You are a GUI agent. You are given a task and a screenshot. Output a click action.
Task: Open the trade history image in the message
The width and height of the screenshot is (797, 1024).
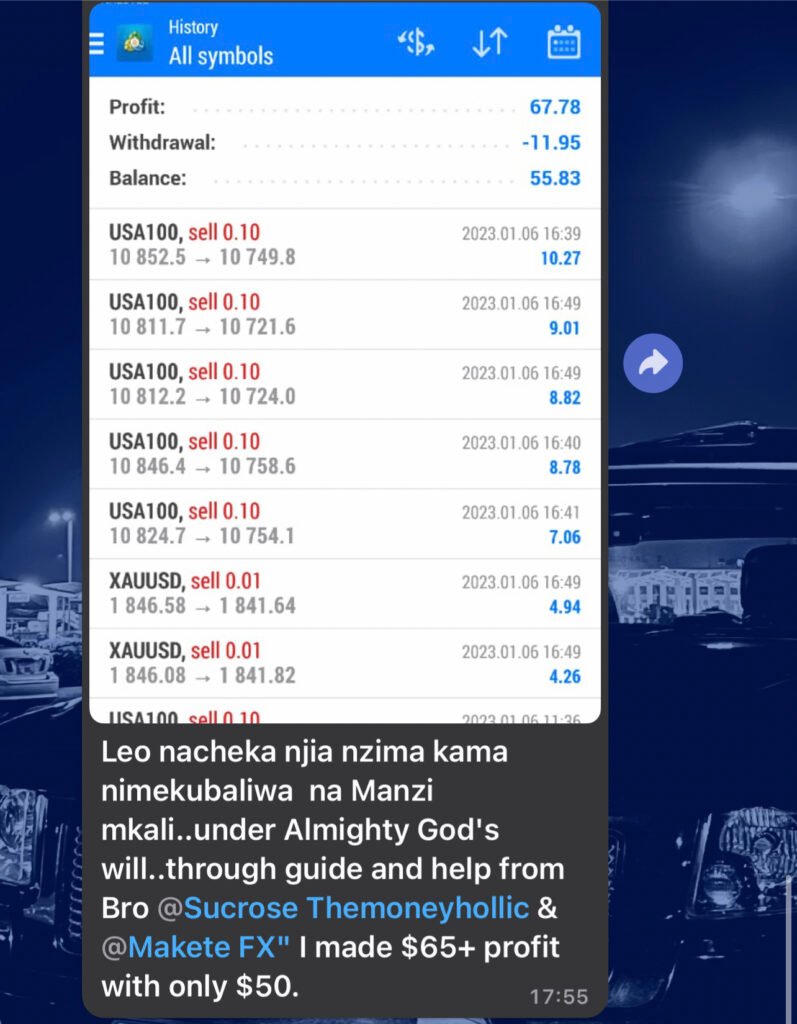click(x=345, y=400)
